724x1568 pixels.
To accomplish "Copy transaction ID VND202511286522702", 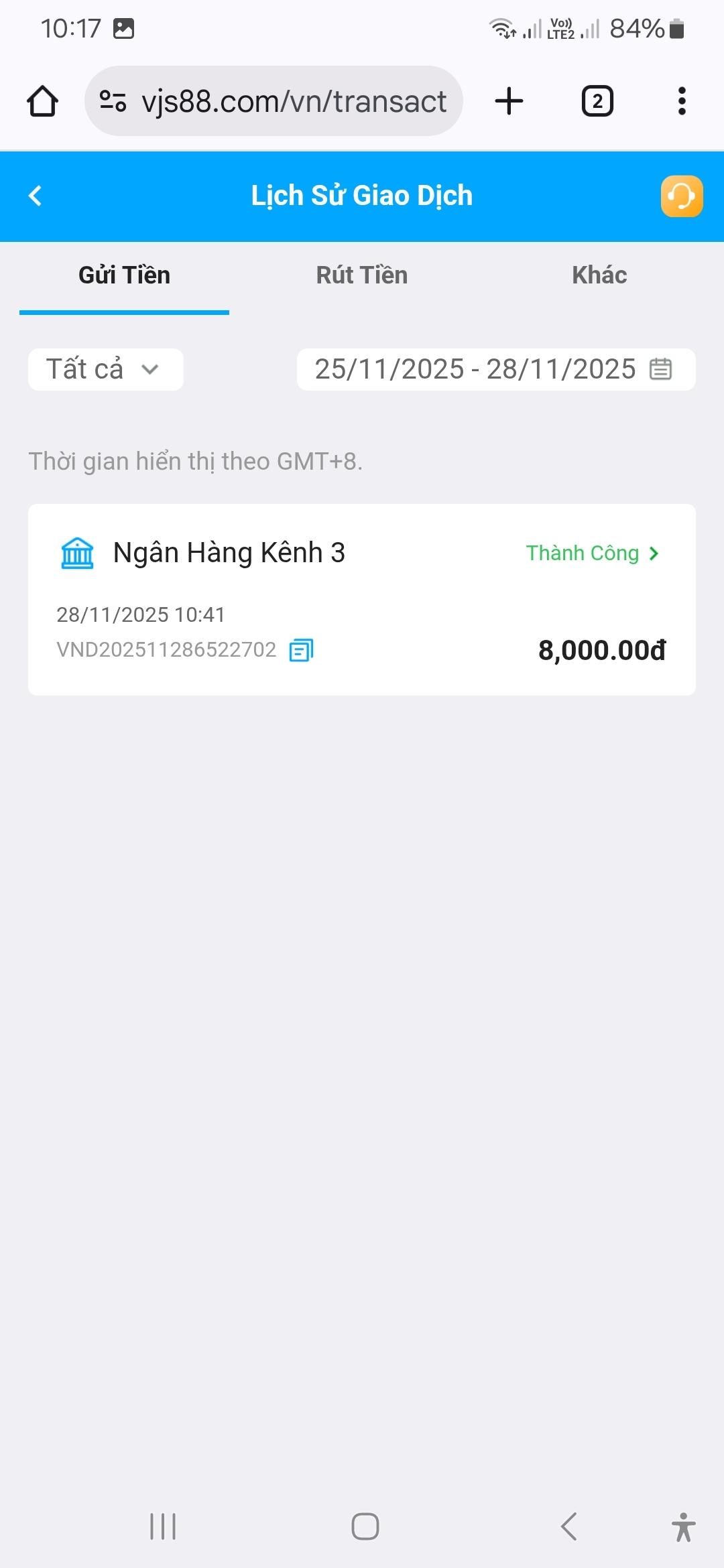I will point(301,650).
